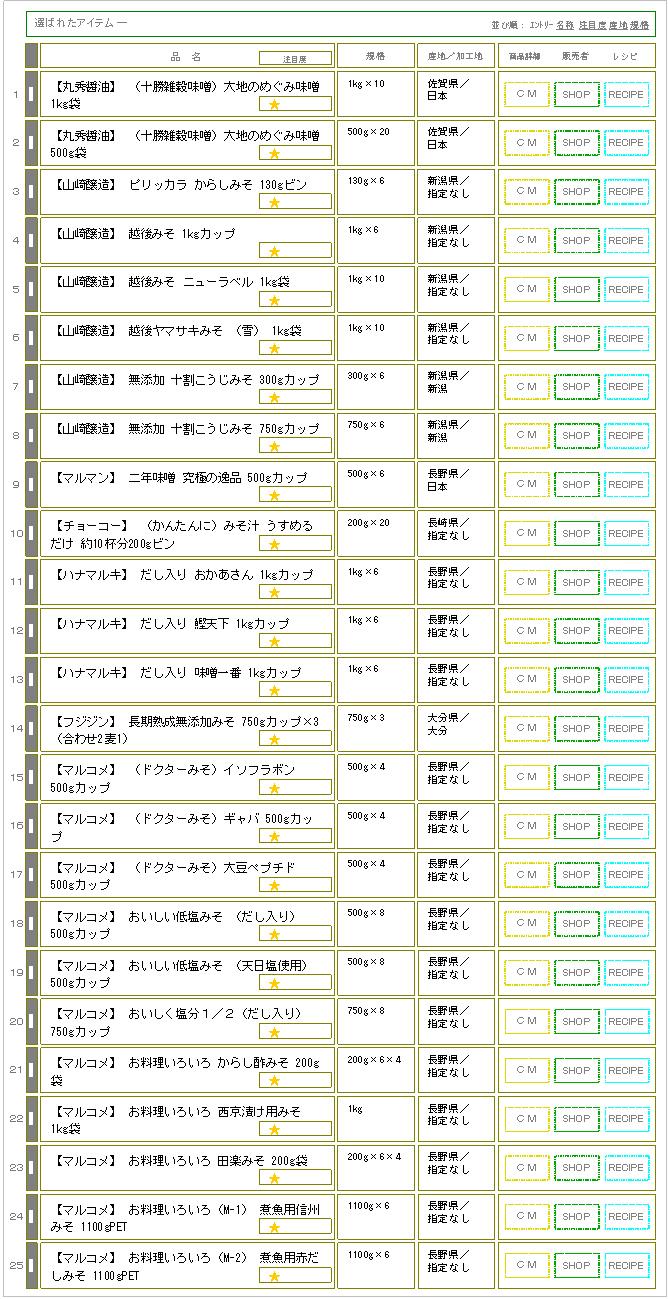Open CM for 越後ヤマサキみそ(雪) 1kg袋
The image size is (668, 1299).
tap(526, 338)
